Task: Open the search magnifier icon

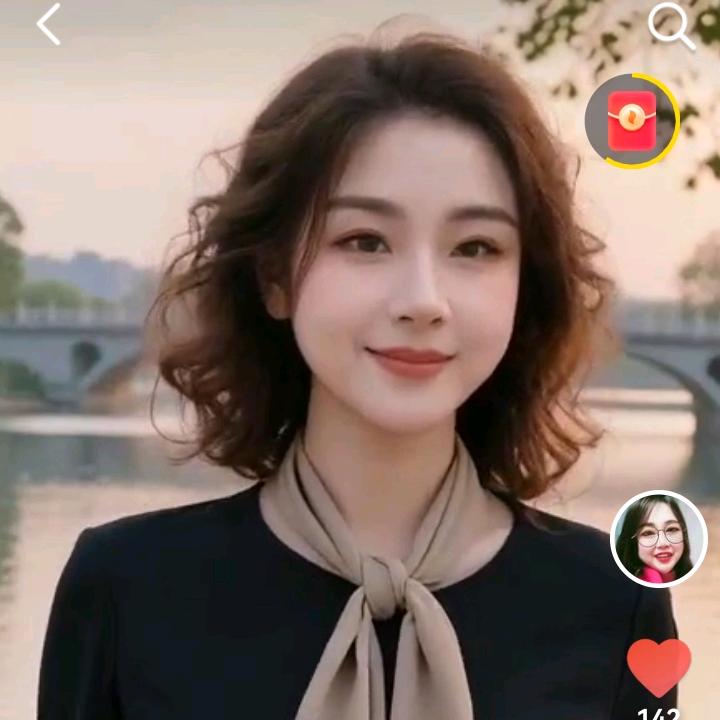Action: pos(670,26)
